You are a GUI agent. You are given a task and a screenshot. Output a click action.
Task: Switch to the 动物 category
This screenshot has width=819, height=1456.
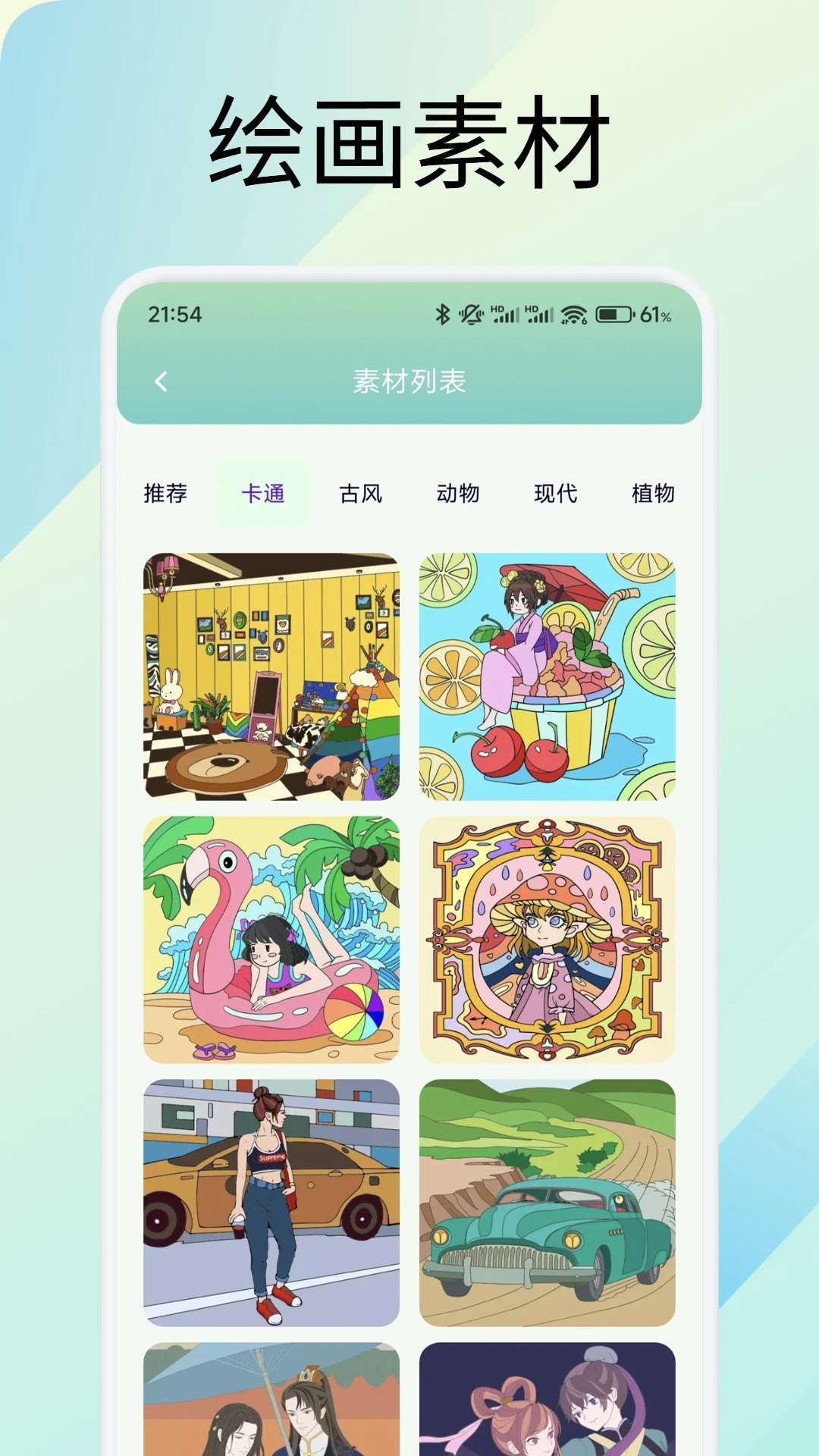[459, 493]
